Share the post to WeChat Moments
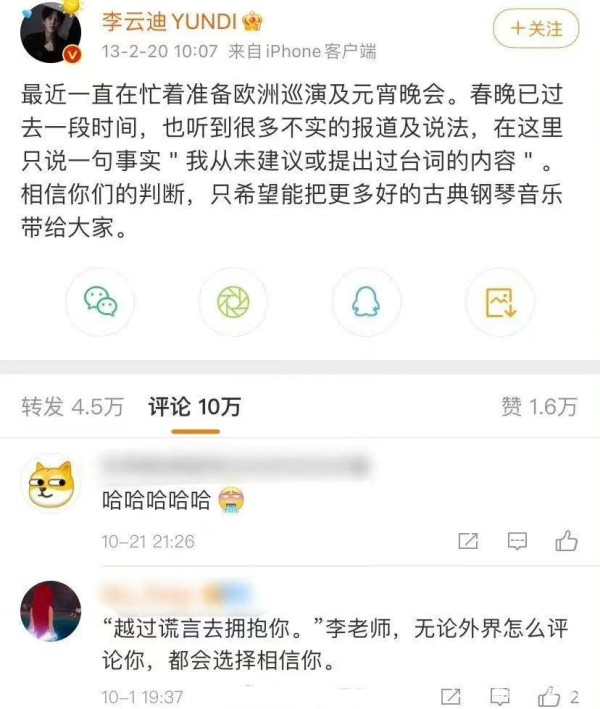Viewport: 600px width, 709px height. (x=232, y=301)
